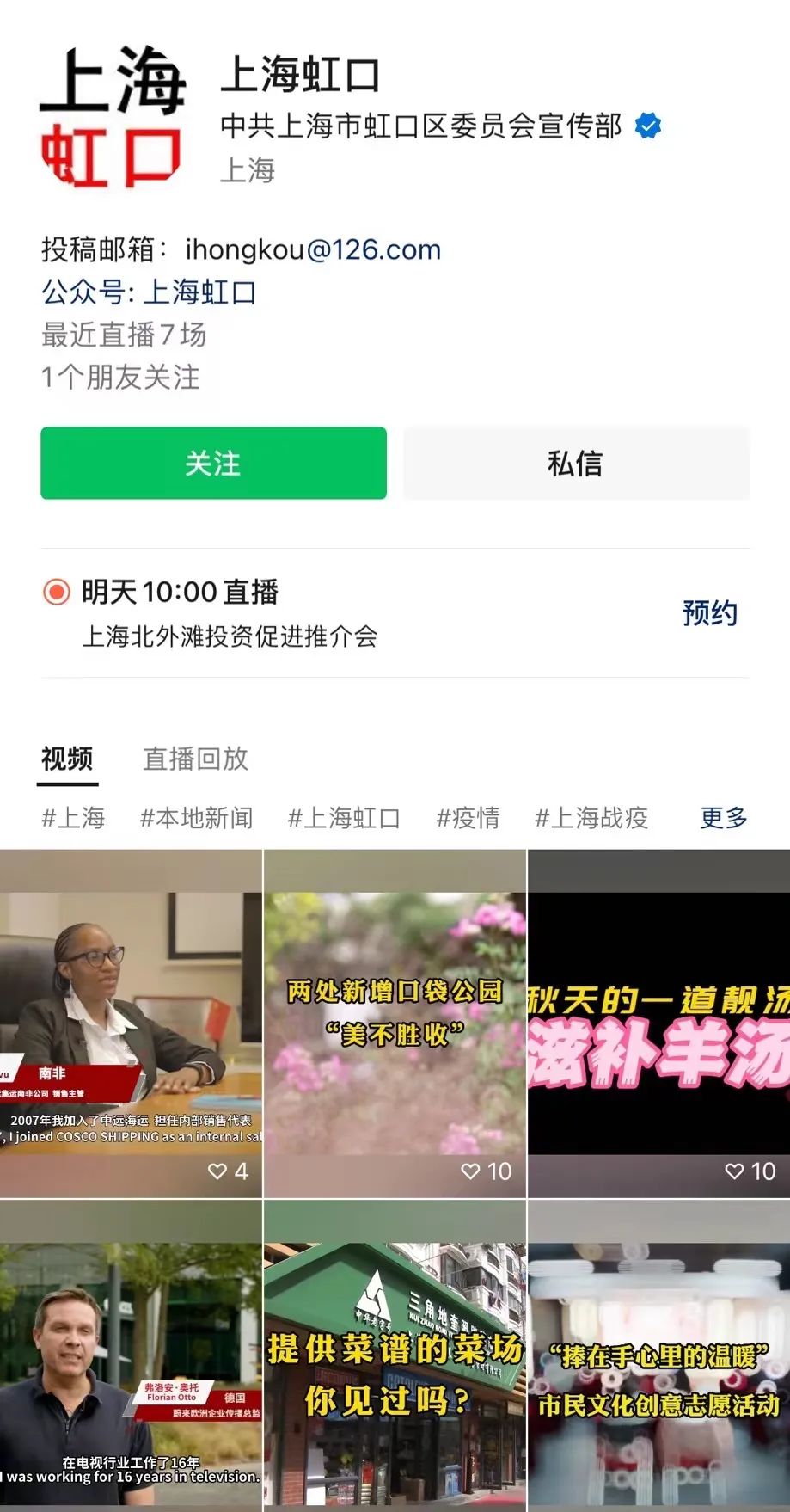Screen dimensions: 790x1512
Task: Select the 视频 tab
Action: click(67, 759)
